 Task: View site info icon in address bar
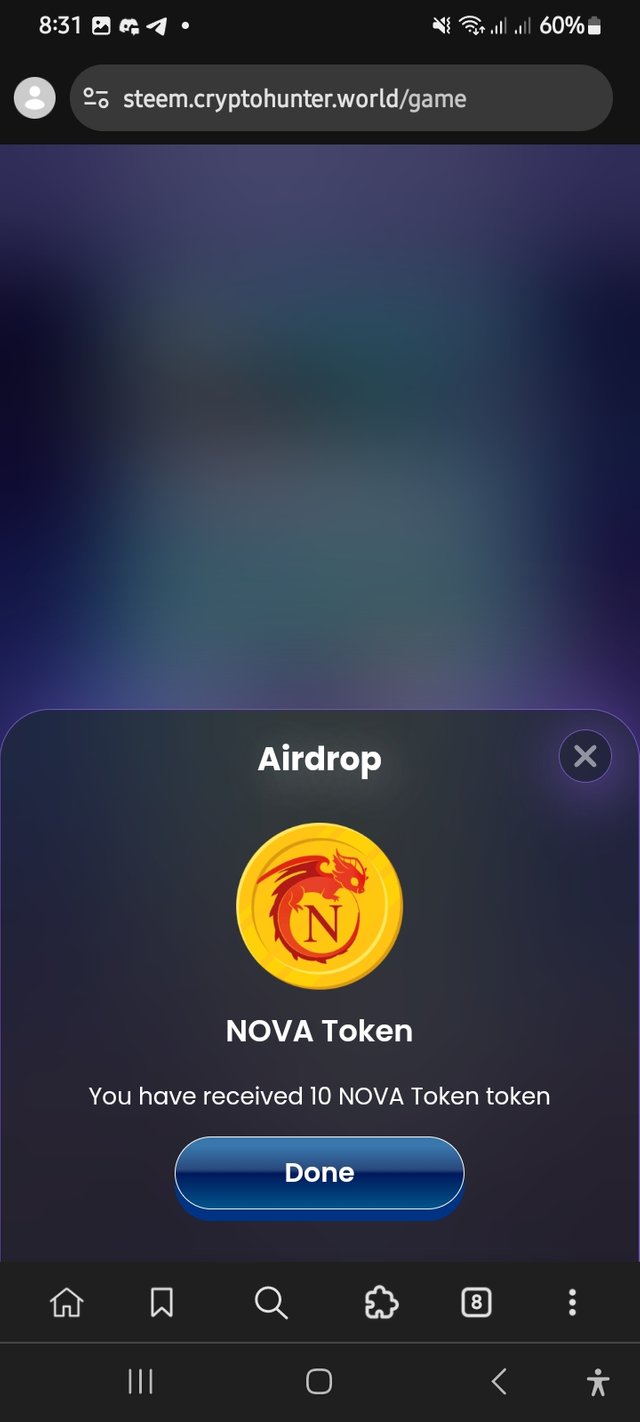click(96, 98)
